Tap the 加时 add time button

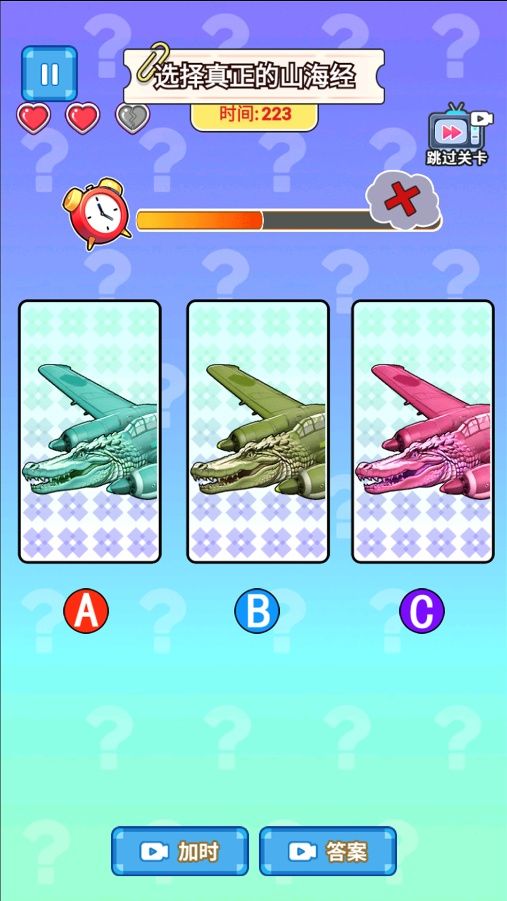click(x=180, y=851)
